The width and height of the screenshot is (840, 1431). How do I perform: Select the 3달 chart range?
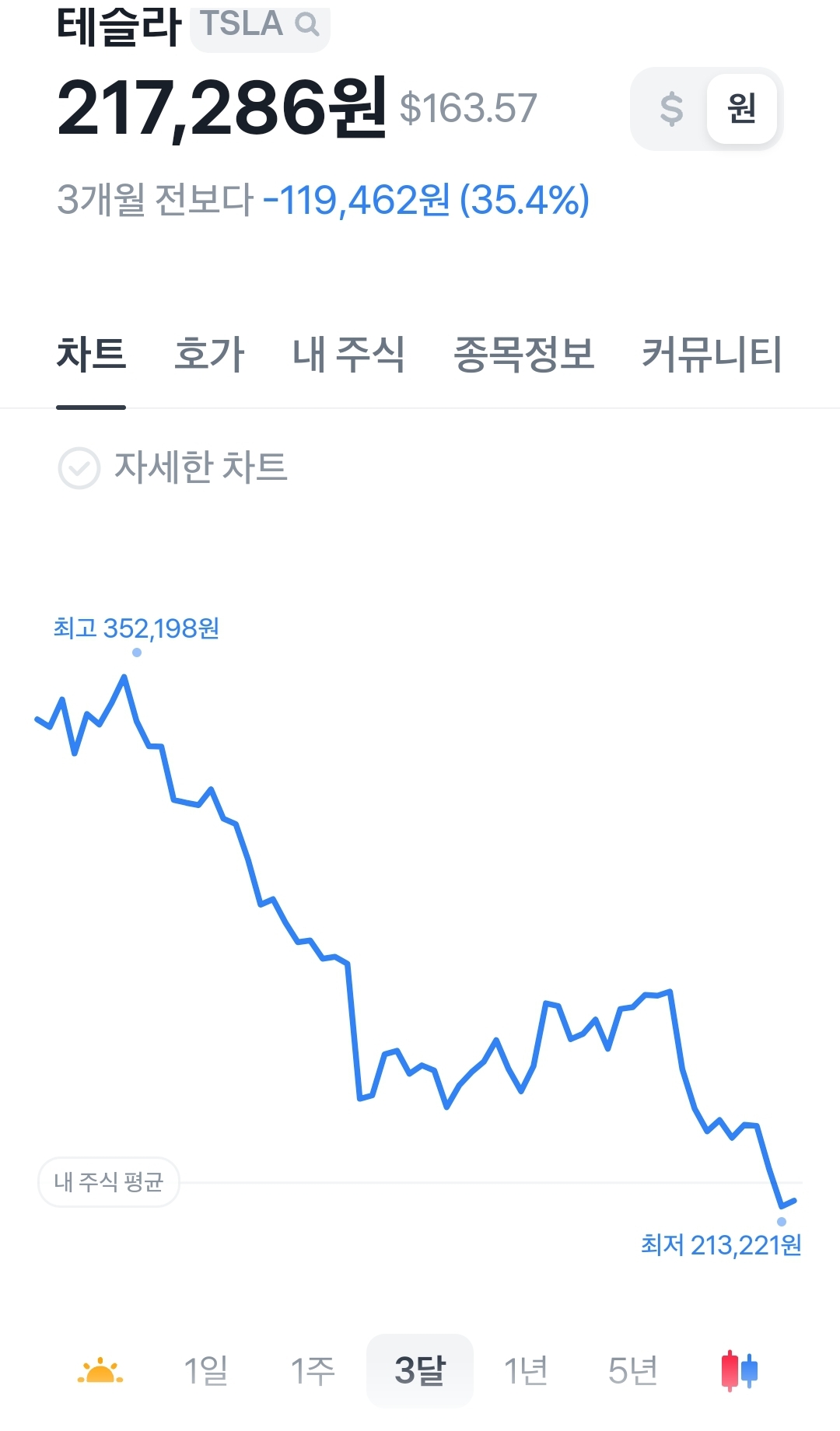420,1370
